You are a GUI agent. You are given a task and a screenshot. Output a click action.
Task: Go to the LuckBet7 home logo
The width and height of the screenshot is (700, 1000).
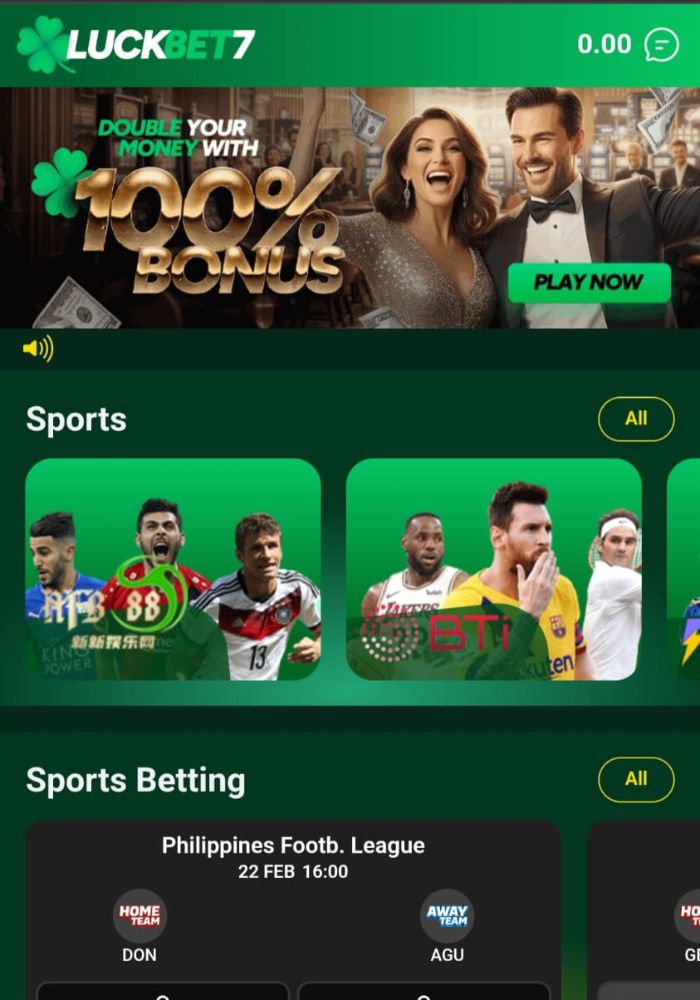click(137, 44)
